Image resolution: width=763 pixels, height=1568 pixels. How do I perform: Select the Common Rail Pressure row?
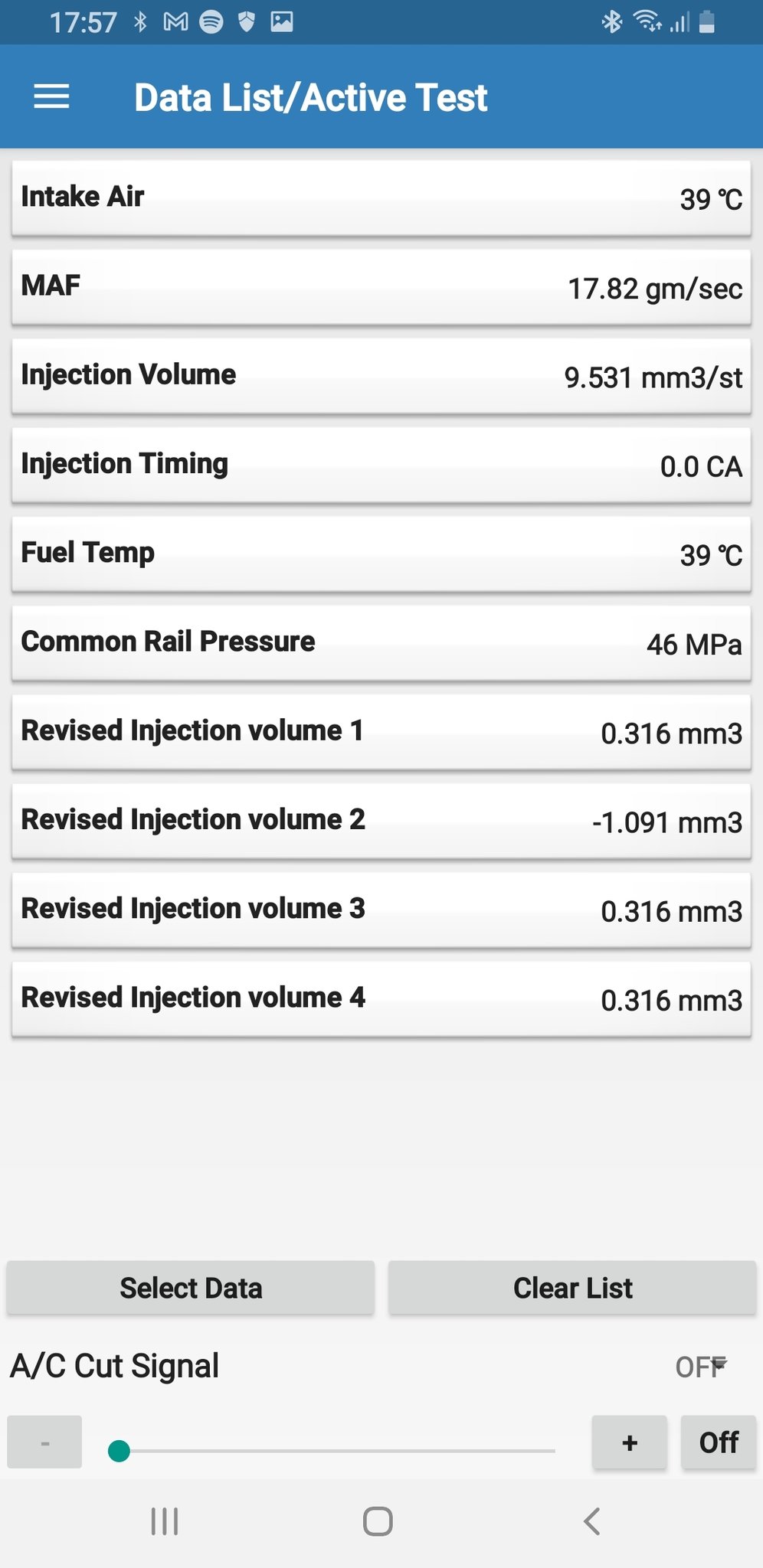point(381,643)
